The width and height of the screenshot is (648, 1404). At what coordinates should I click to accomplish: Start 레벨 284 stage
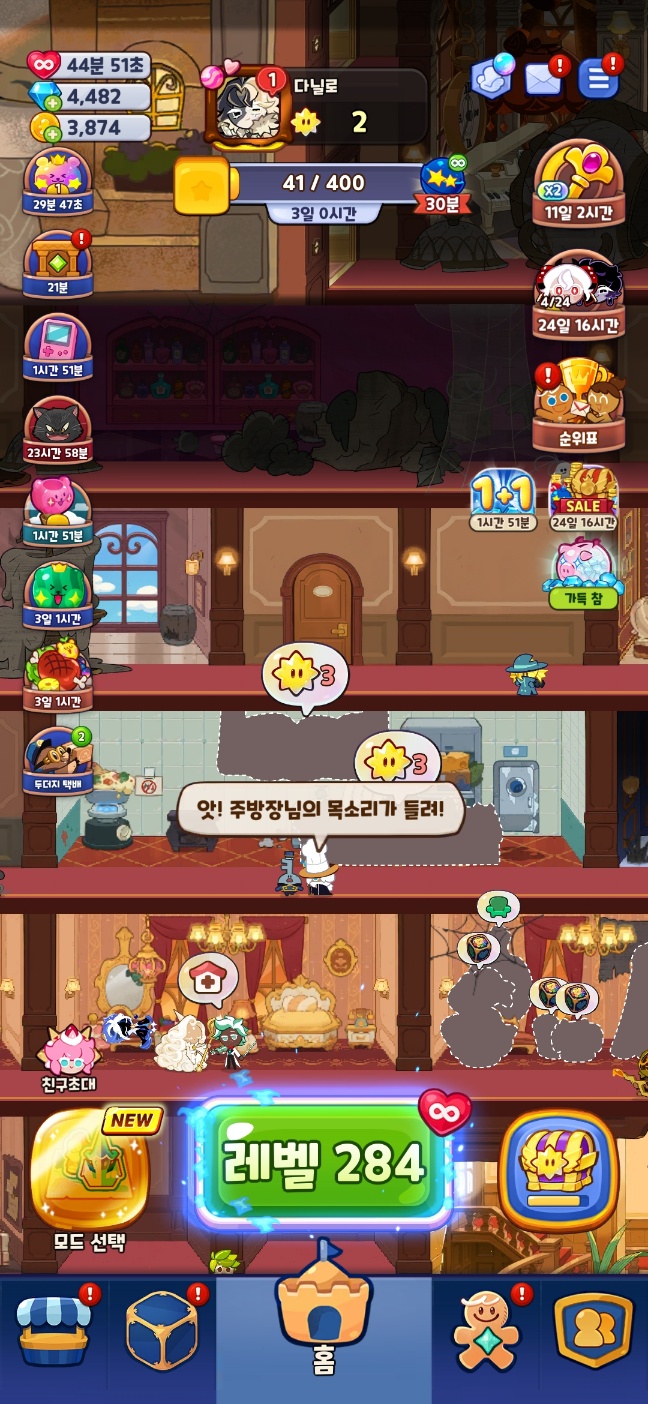323,1163
